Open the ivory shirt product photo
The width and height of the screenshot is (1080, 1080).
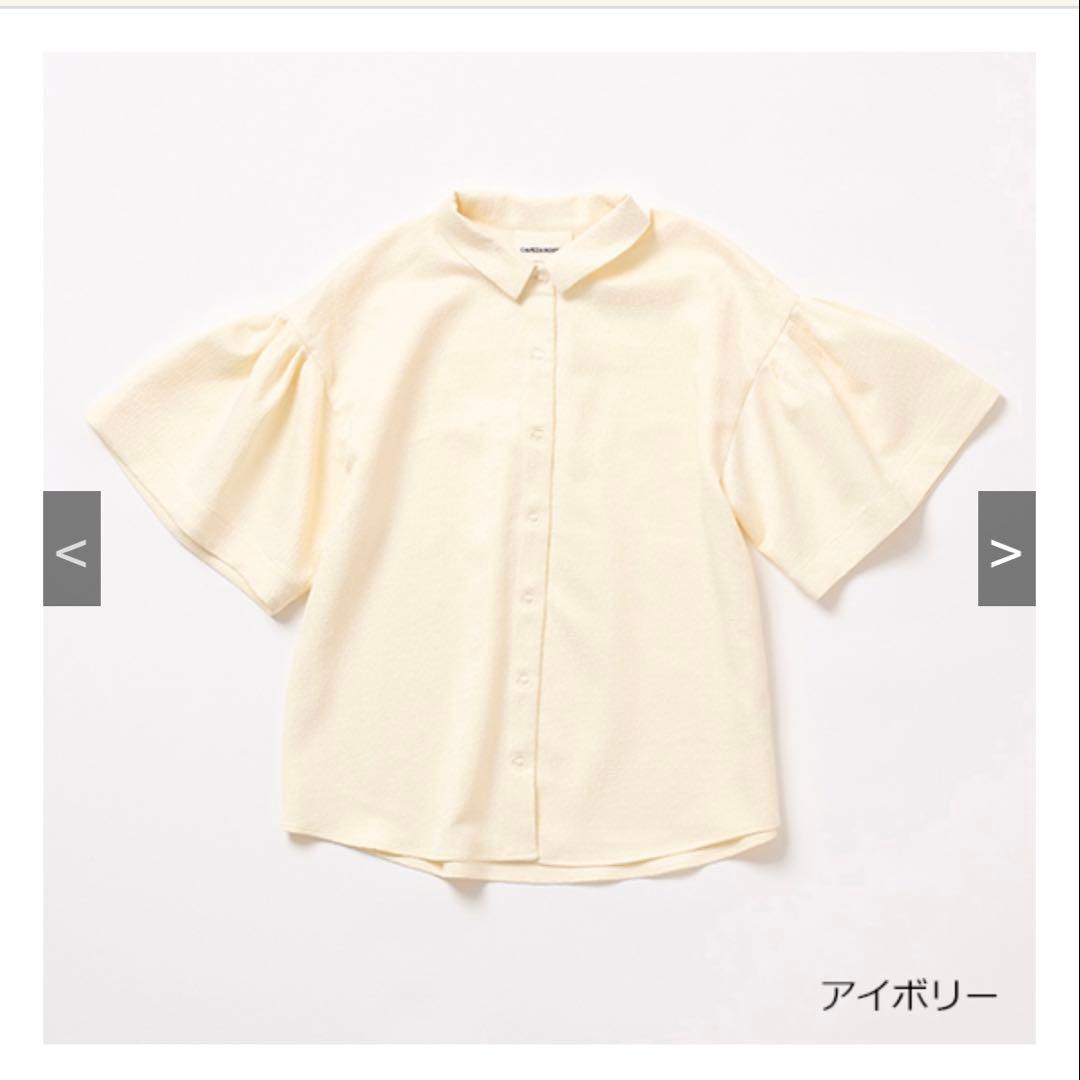coord(540,540)
